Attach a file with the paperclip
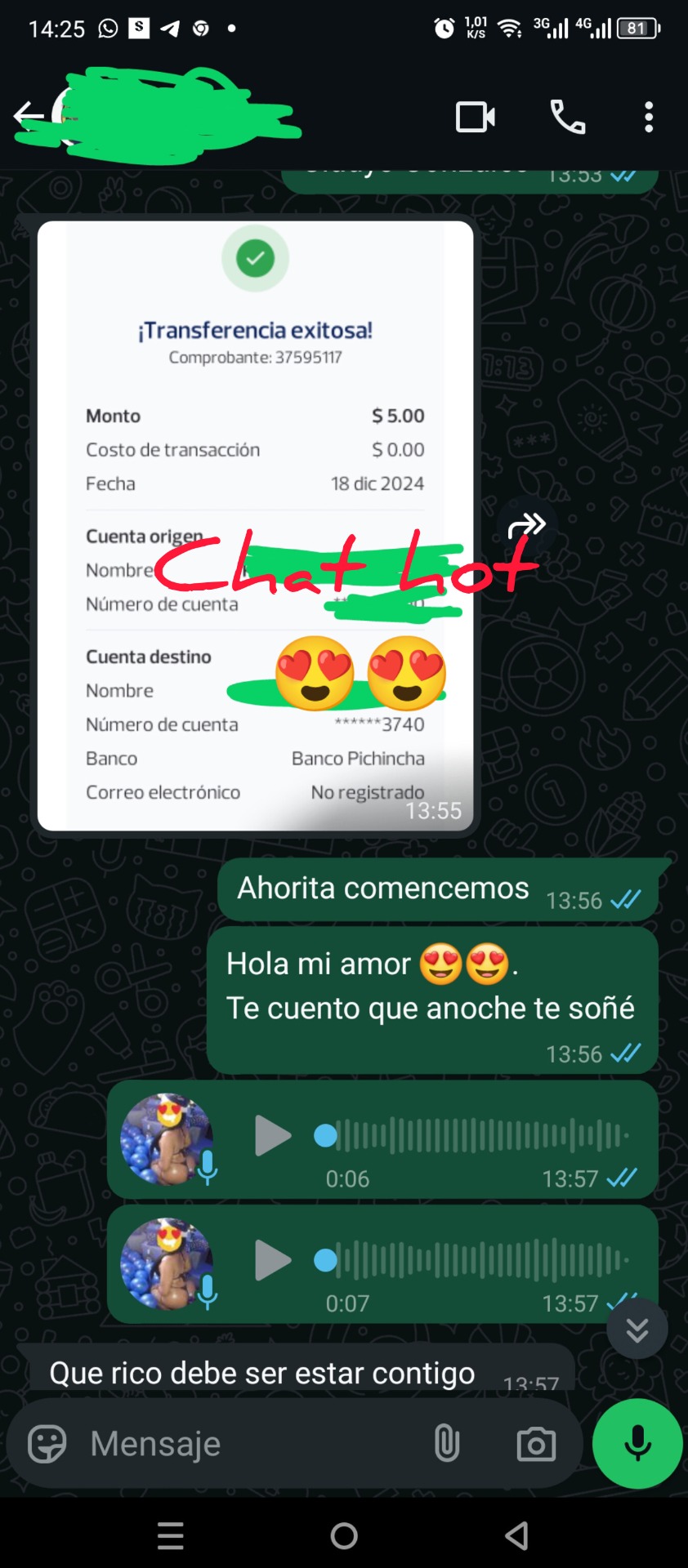The width and height of the screenshot is (688, 1568). (446, 1444)
